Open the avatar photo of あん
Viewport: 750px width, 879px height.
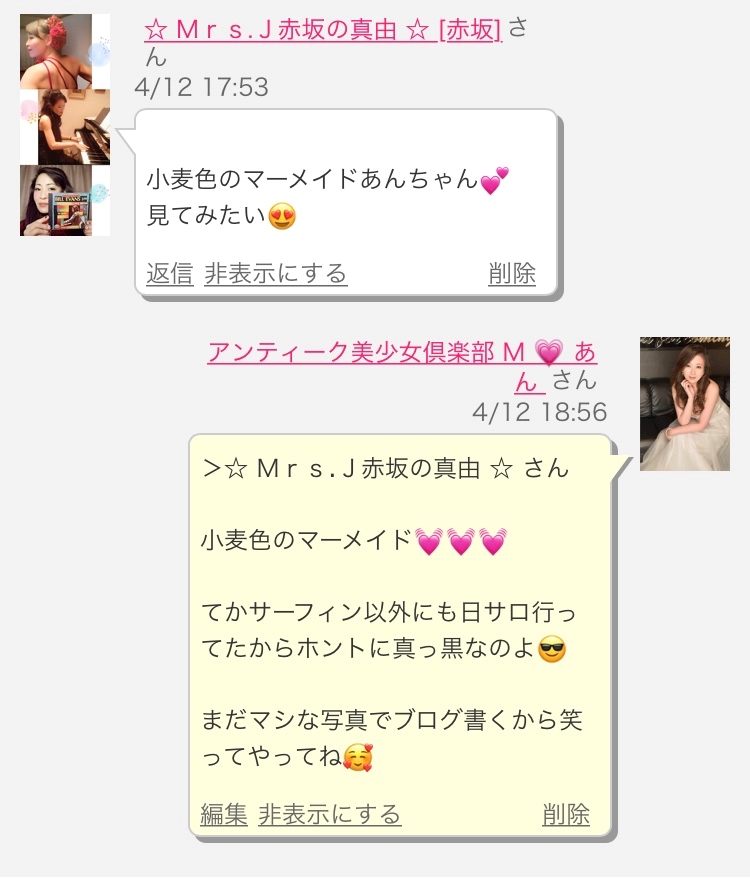pos(685,404)
